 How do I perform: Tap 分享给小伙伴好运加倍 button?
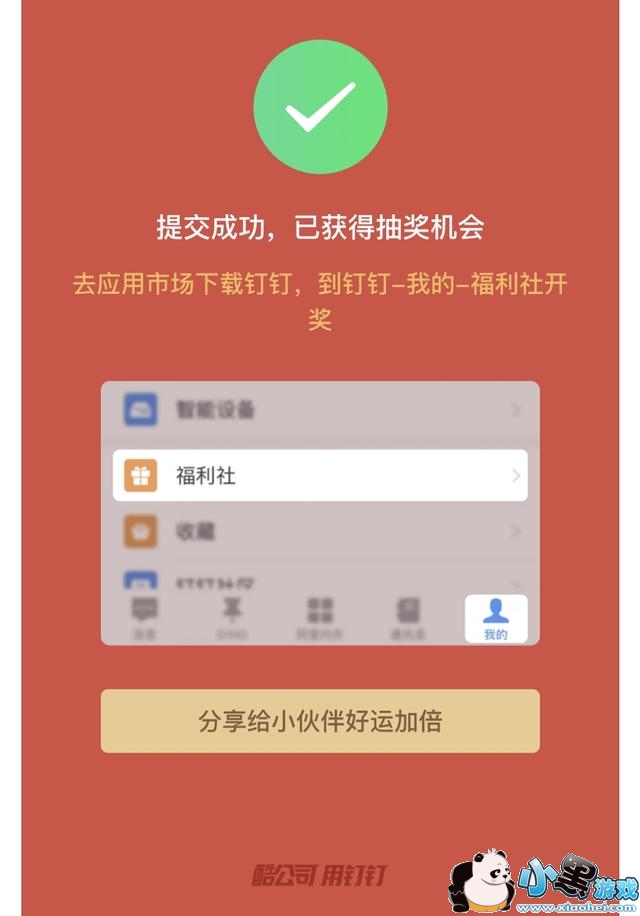click(320, 721)
